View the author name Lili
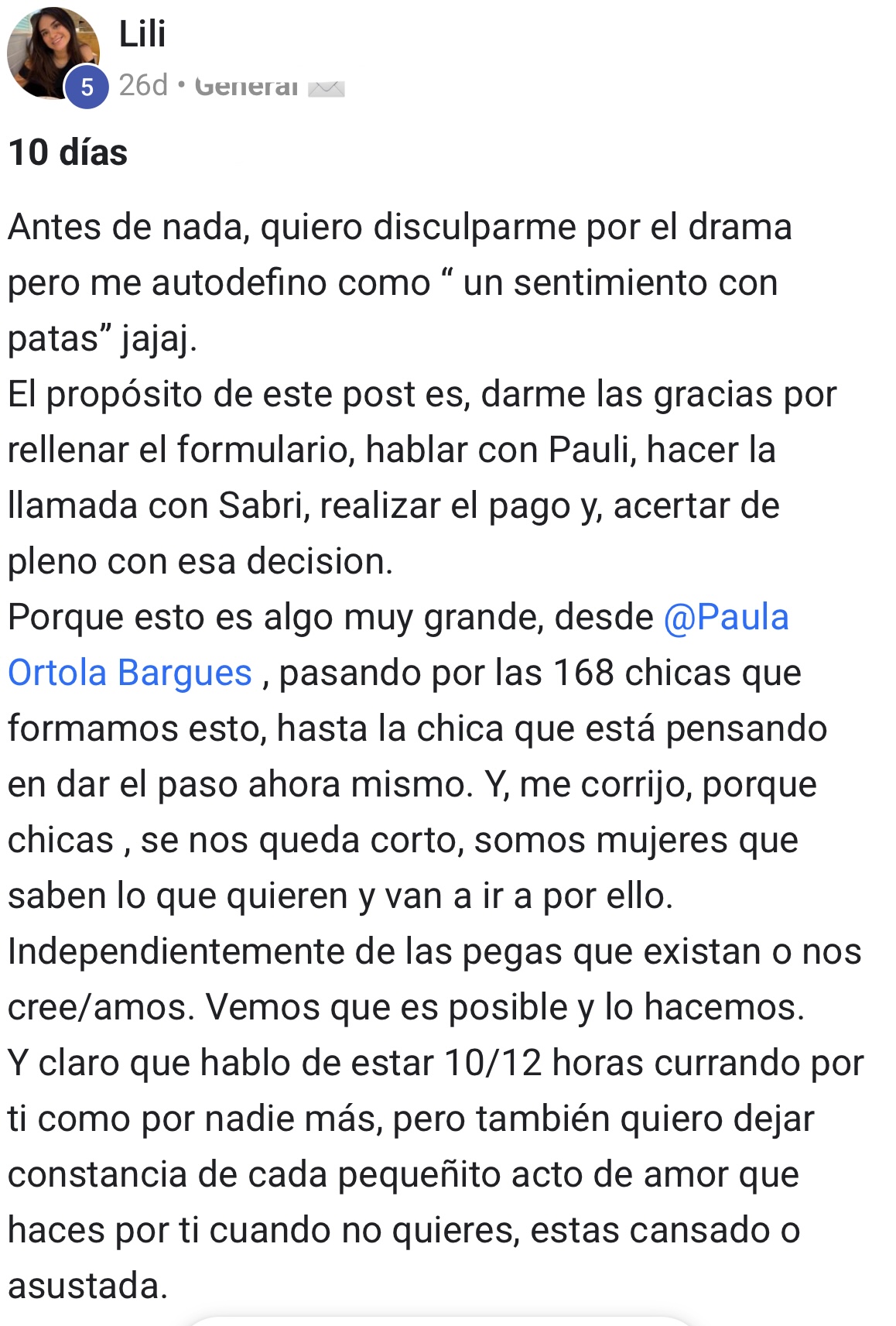The image size is (896, 1326). tap(142, 34)
